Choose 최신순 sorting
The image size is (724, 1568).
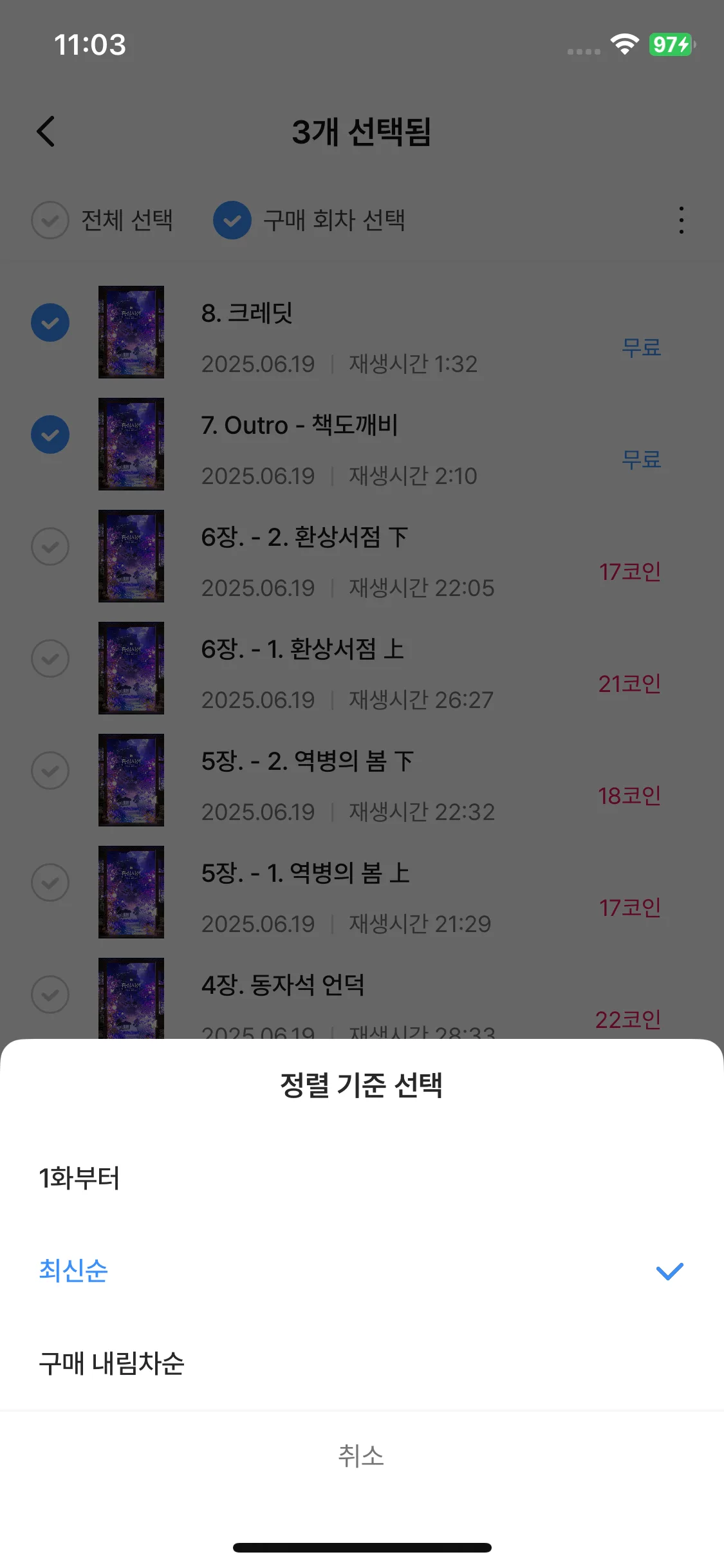73,1271
